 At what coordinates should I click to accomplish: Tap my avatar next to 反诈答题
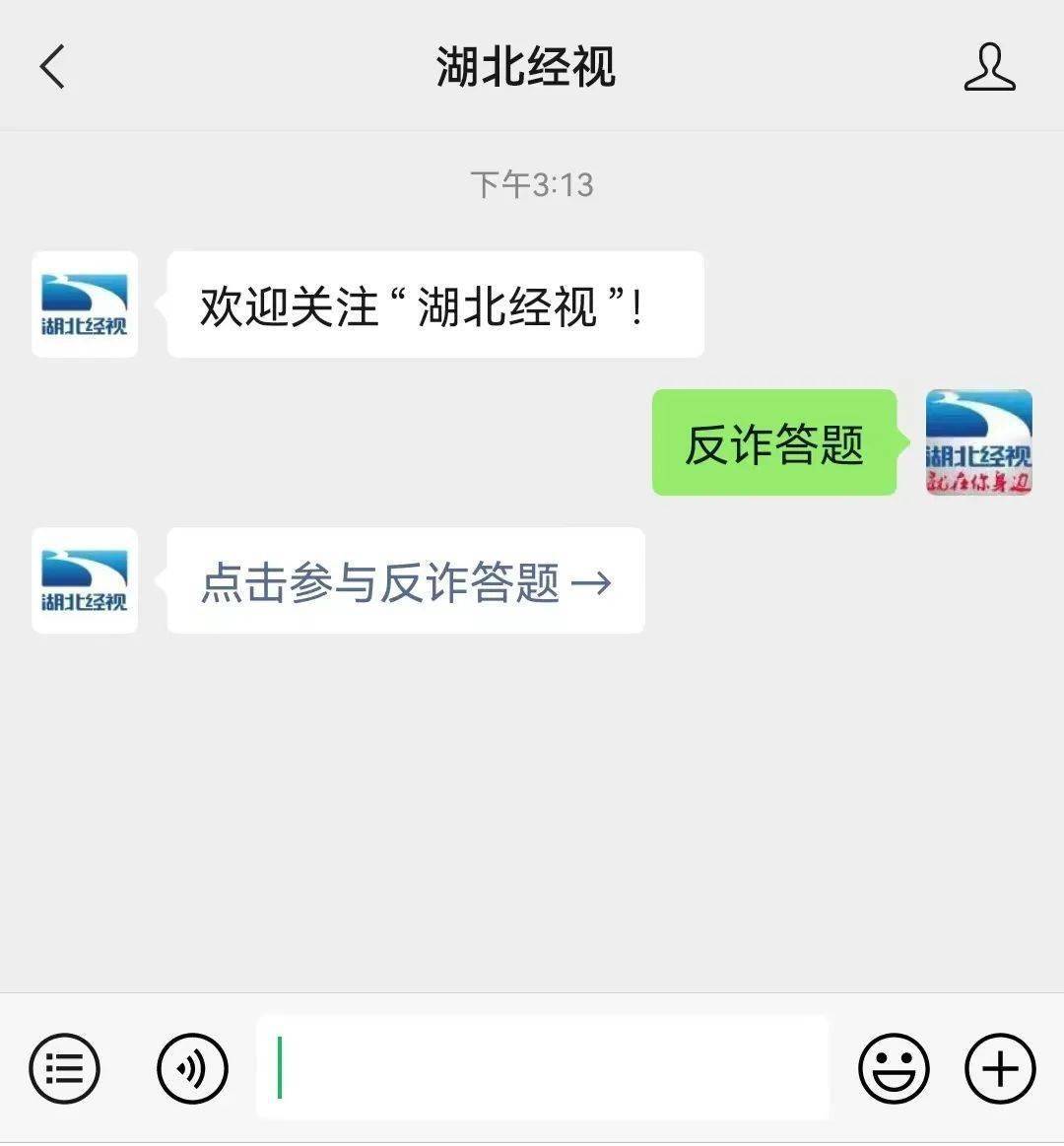[x=978, y=442]
